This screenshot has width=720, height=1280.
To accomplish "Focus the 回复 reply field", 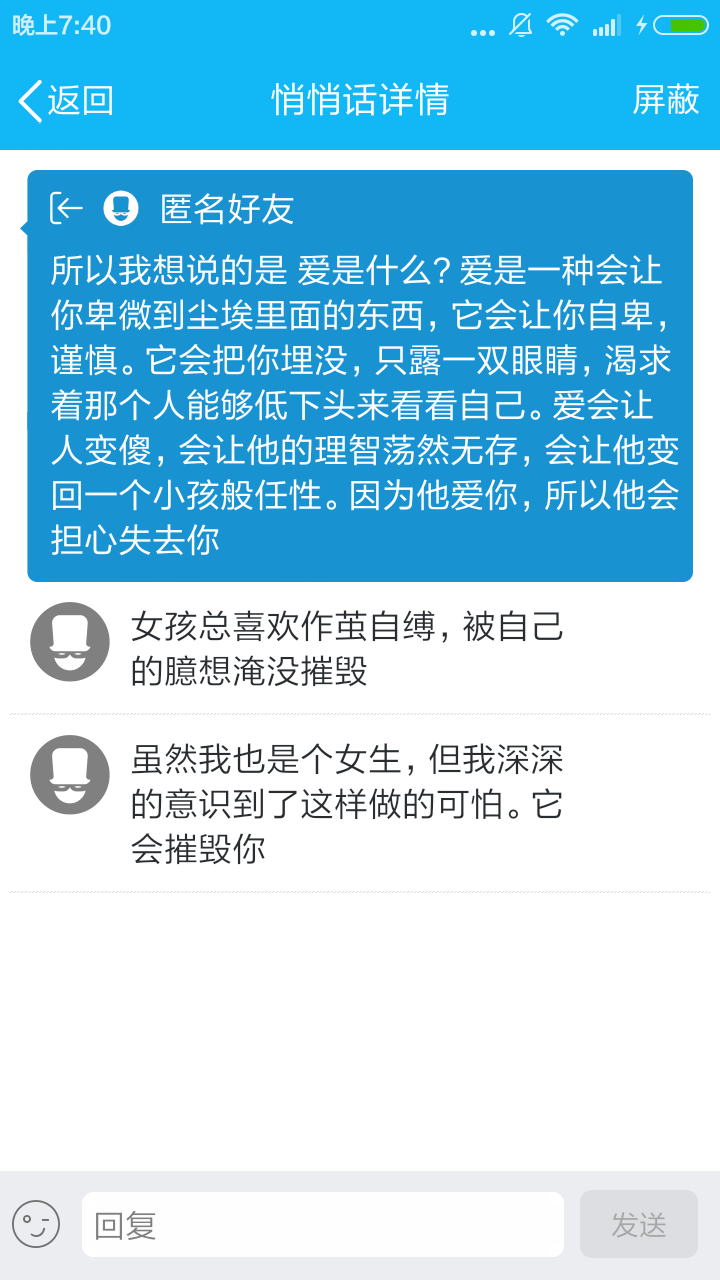I will click(322, 1224).
